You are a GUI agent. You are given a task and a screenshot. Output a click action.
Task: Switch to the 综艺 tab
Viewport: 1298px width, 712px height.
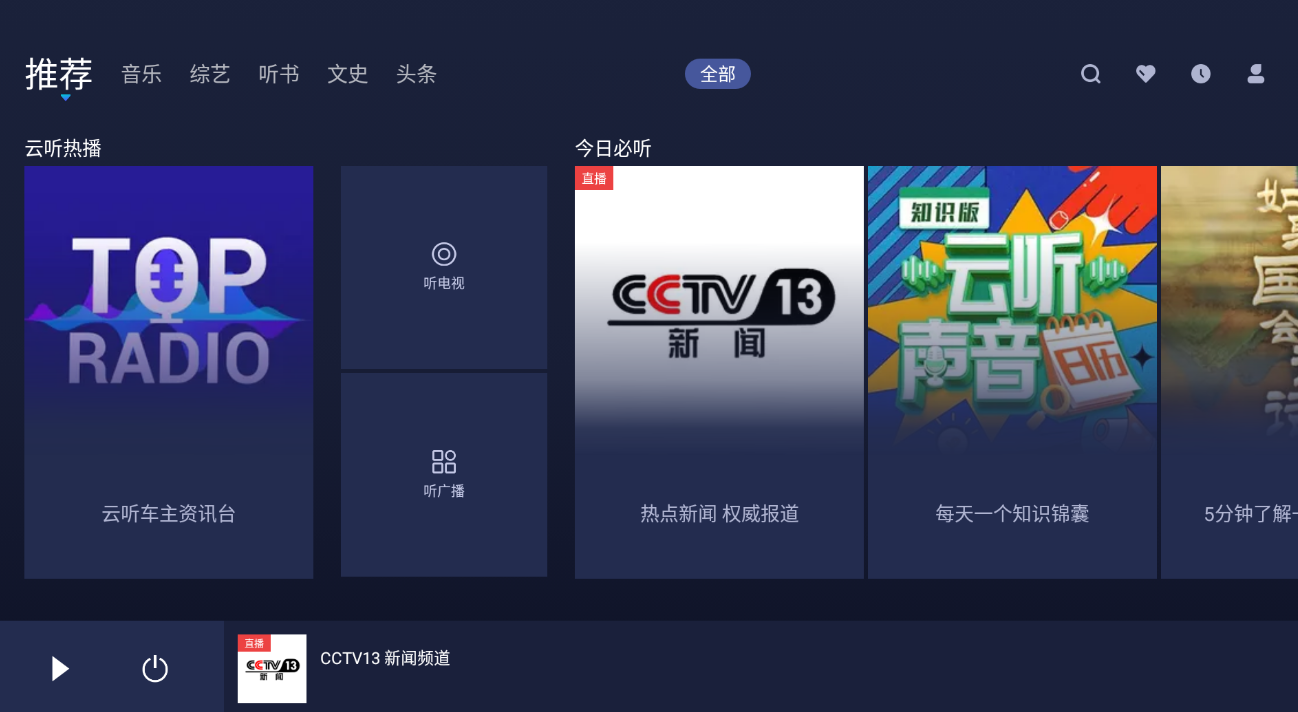click(210, 74)
